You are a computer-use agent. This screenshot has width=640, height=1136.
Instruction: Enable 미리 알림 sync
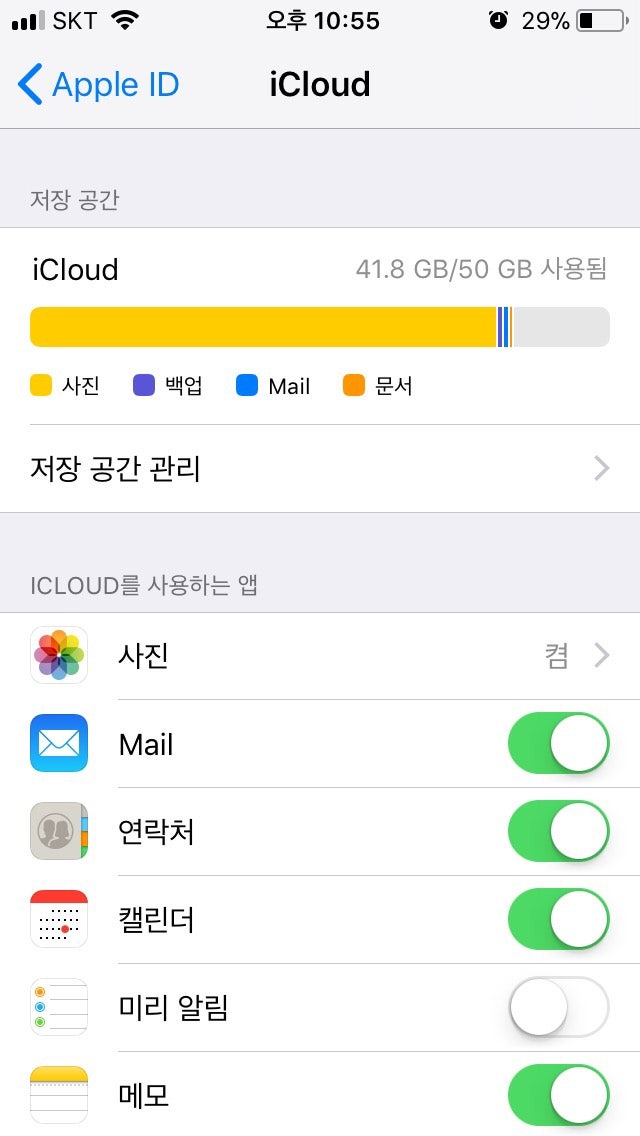click(558, 1007)
